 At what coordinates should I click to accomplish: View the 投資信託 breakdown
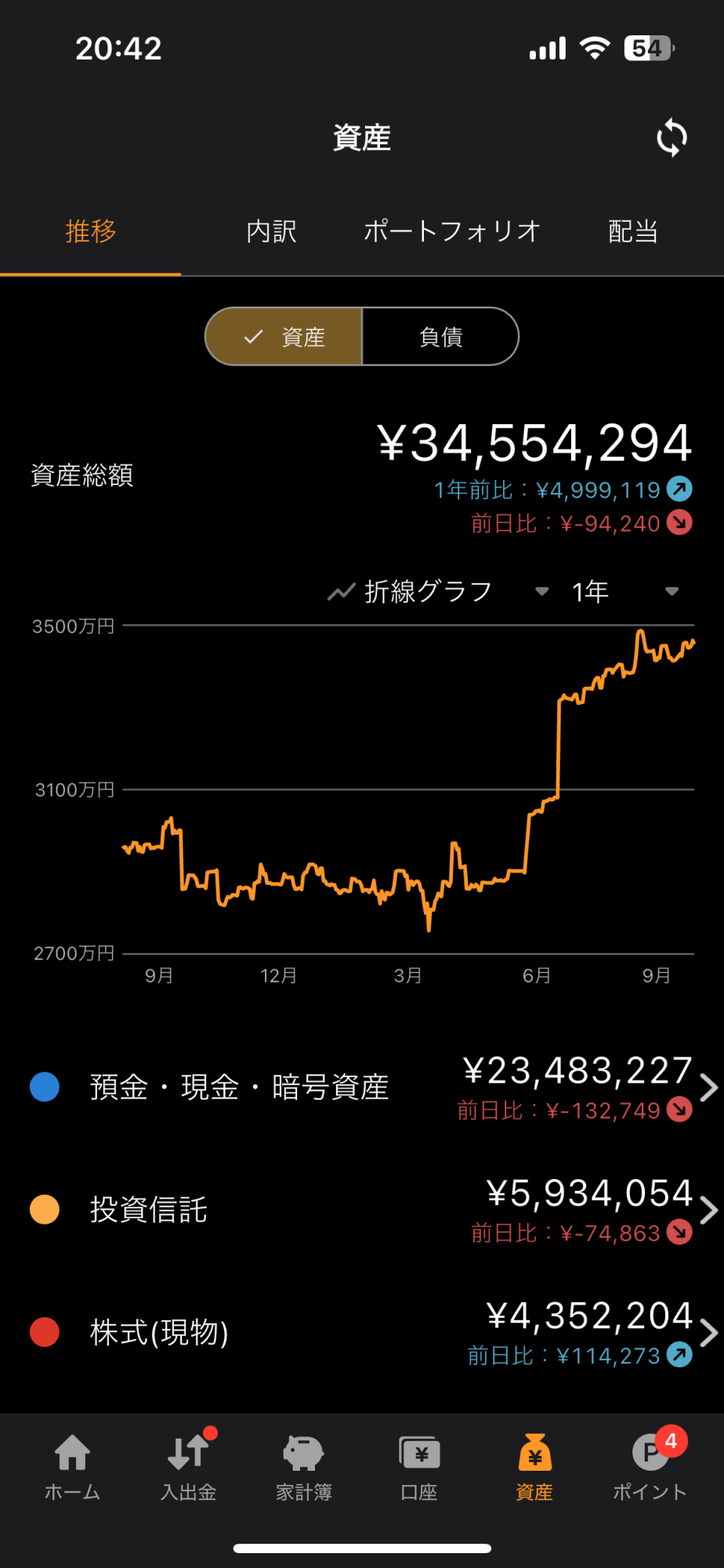(362, 1210)
